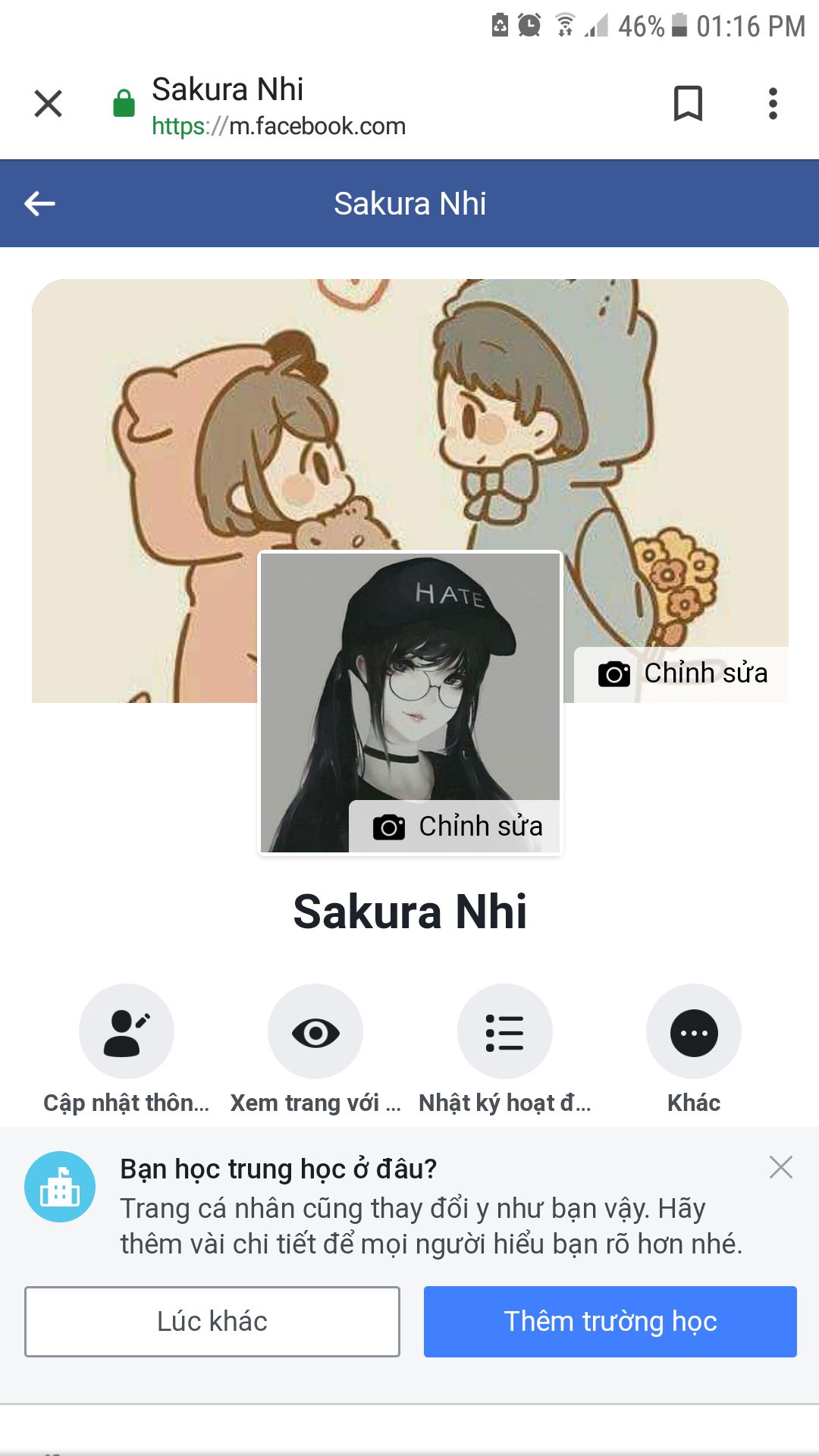Choose Lúc khác to postpone
The width and height of the screenshot is (819, 1456).
(x=212, y=1321)
